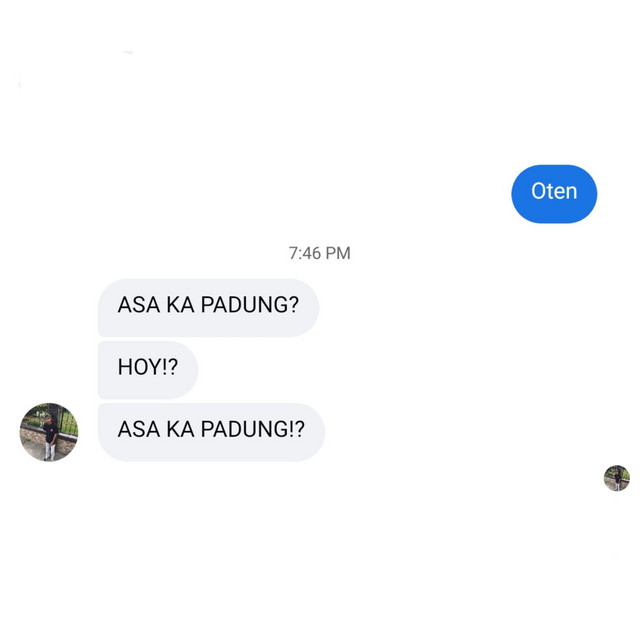
Task: Tap the blue "Oten" sent message
Action: click(x=554, y=193)
